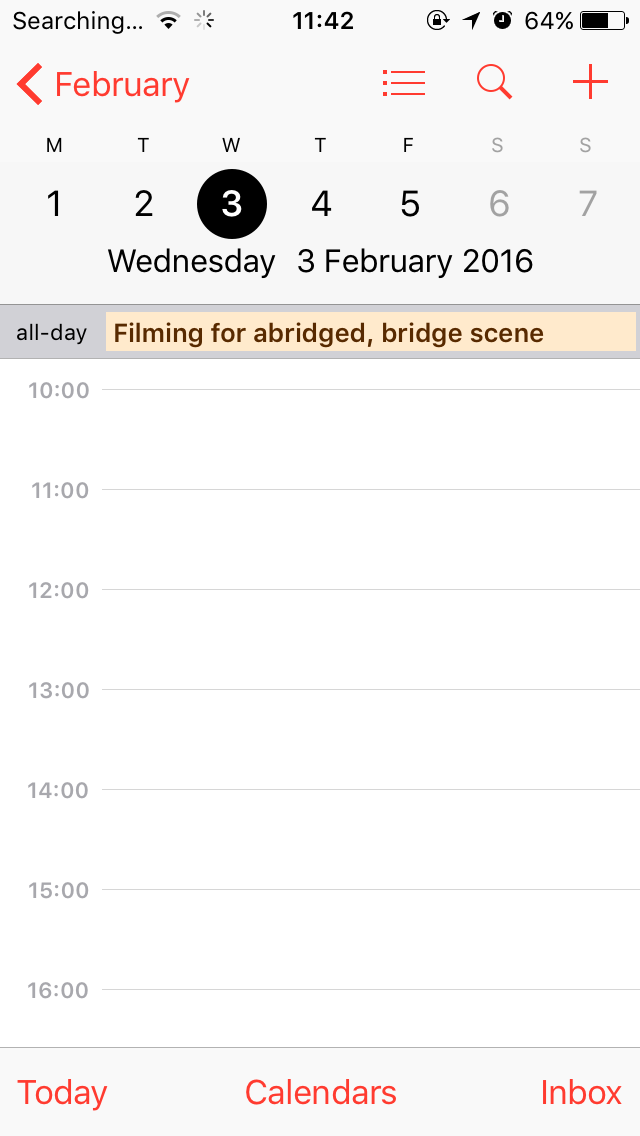Select Friday 5 in the week strip

coord(410,204)
